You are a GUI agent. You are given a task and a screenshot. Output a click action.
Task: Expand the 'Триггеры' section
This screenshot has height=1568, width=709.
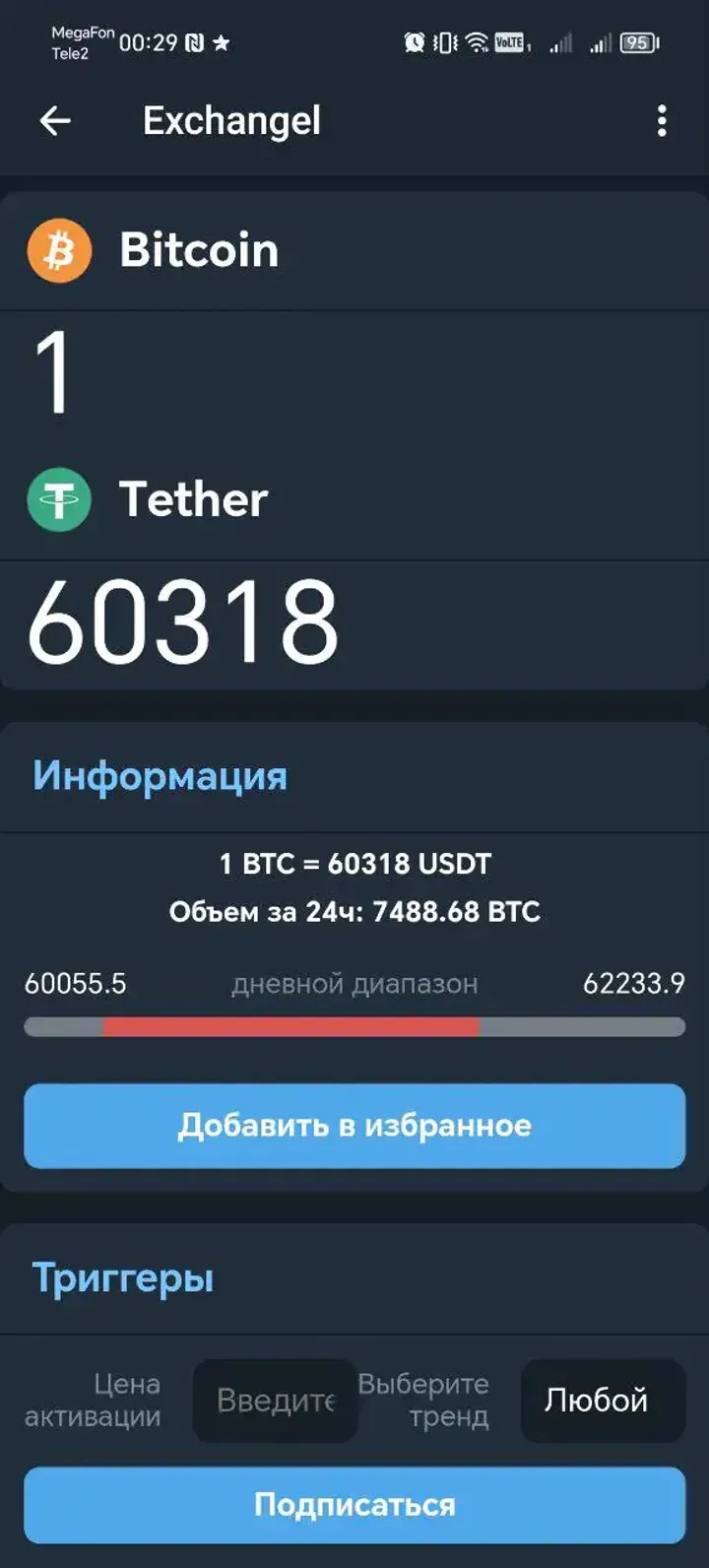pos(122,1278)
